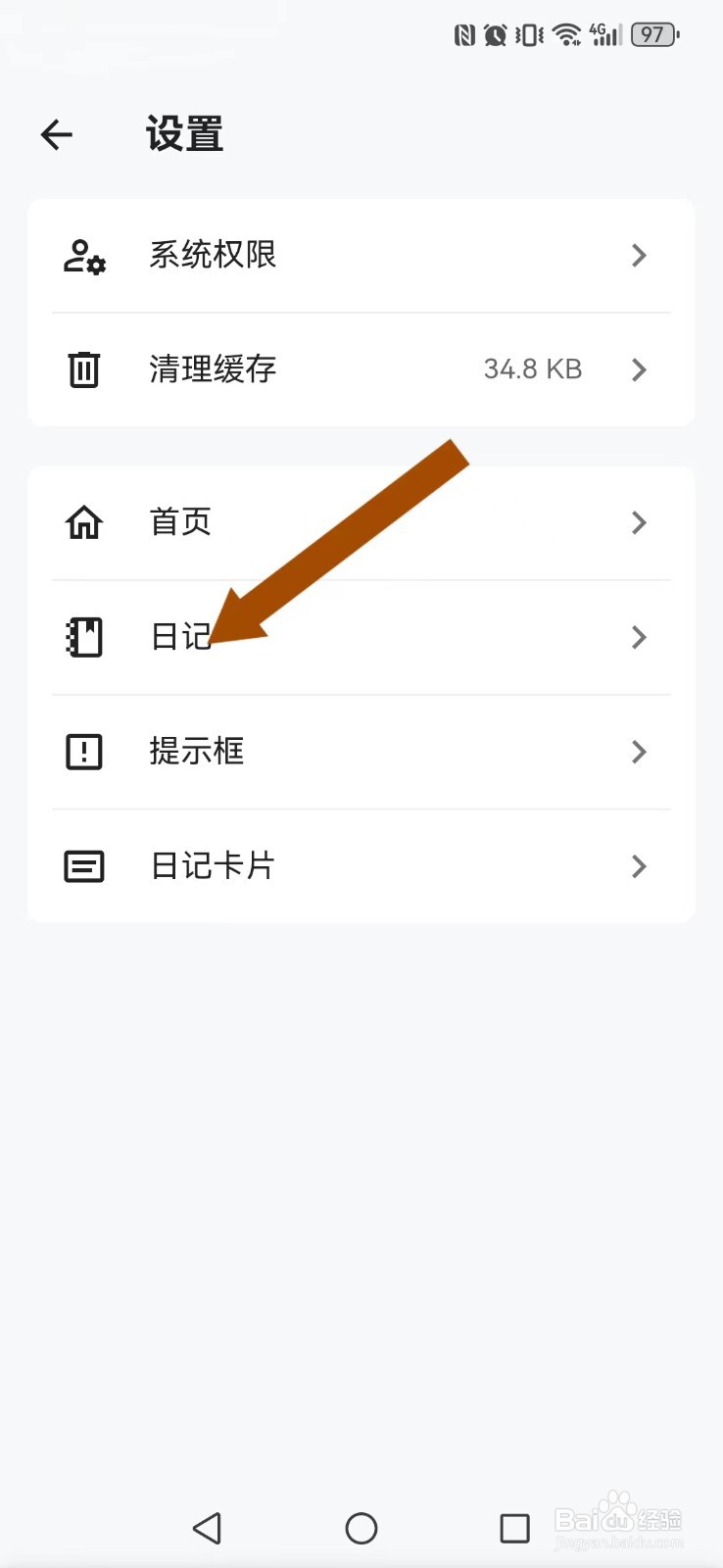Open the 提示框 settings page

click(x=362, y=752)
